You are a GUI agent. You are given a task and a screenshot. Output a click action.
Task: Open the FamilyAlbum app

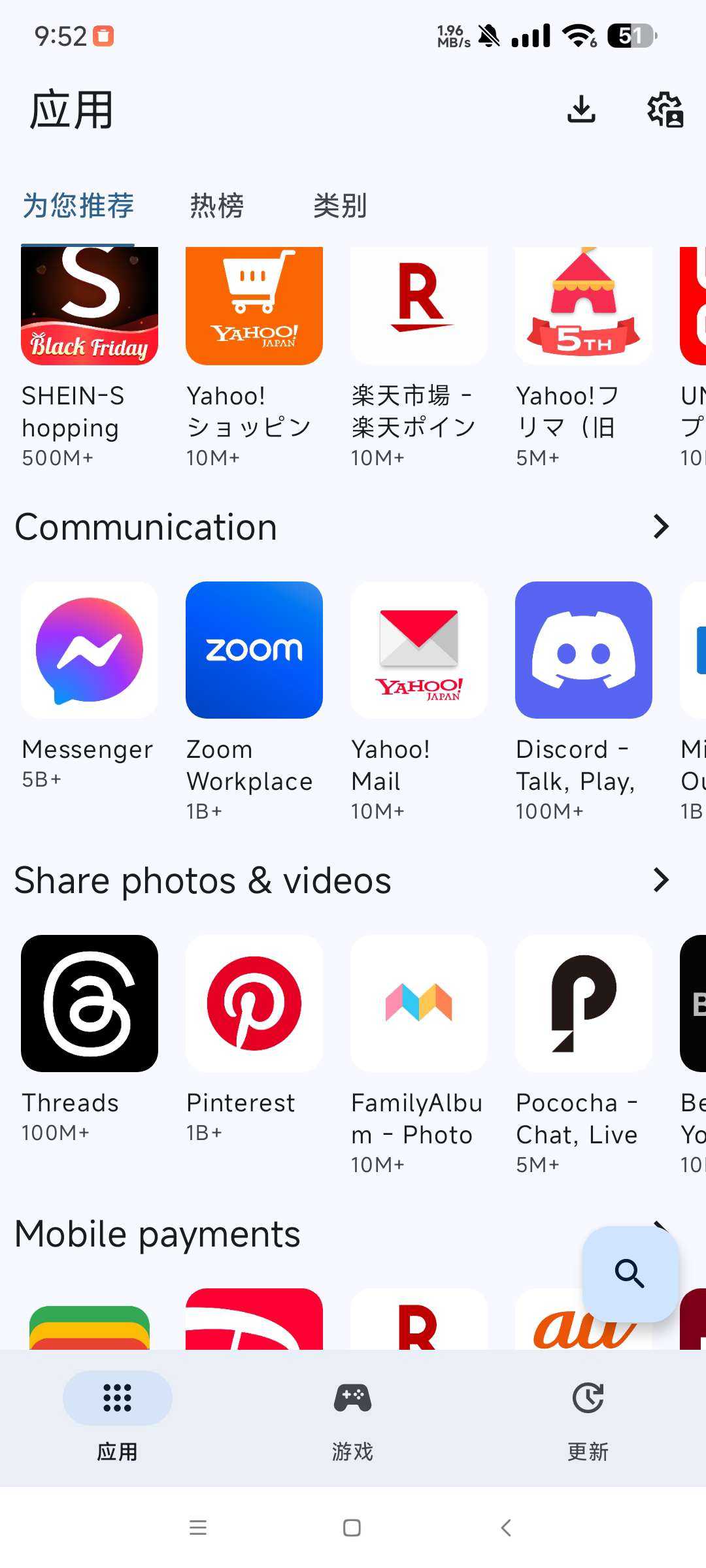pyautogui.click(x=419, y=1004)
